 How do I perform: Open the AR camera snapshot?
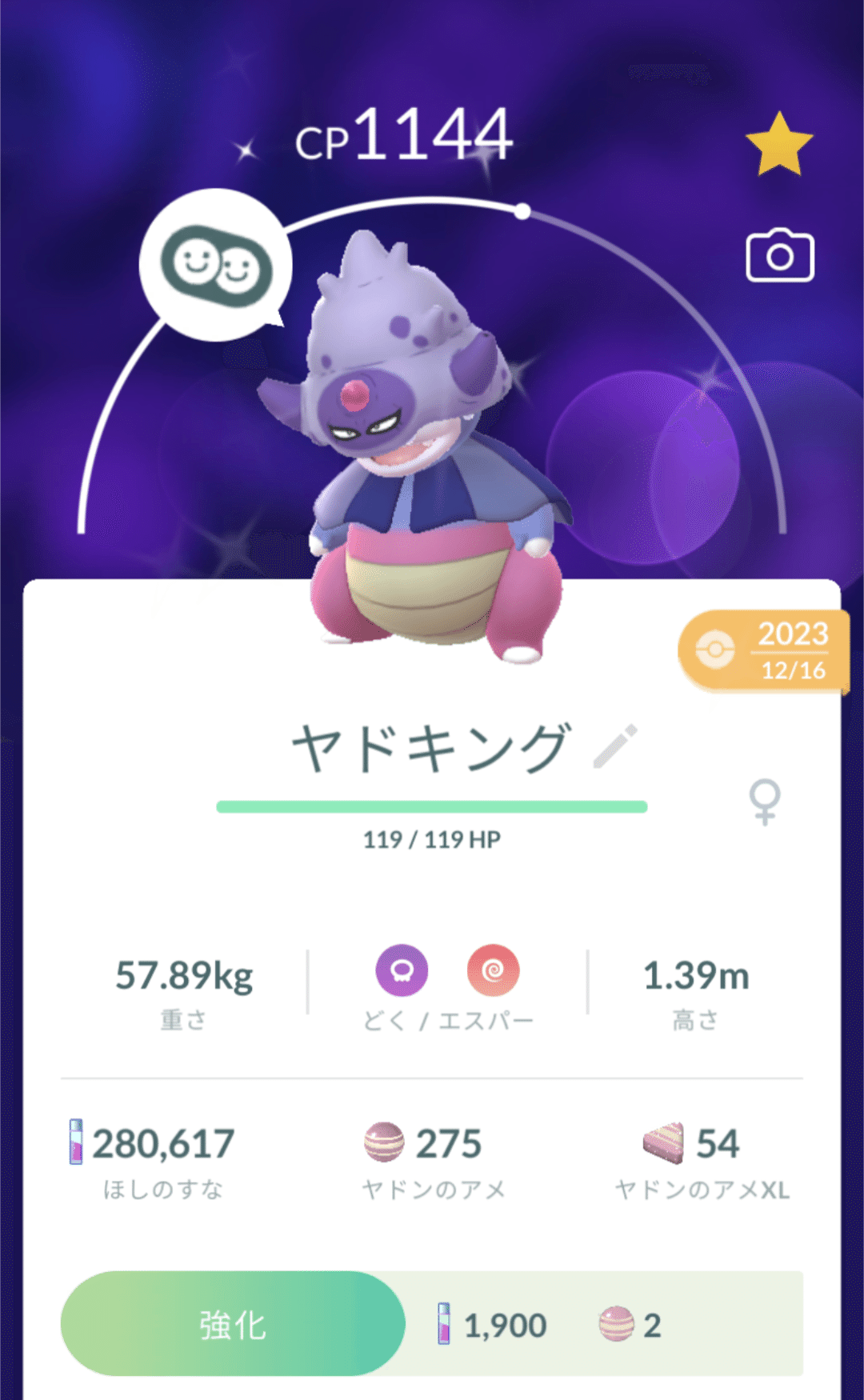pos(780,255)
